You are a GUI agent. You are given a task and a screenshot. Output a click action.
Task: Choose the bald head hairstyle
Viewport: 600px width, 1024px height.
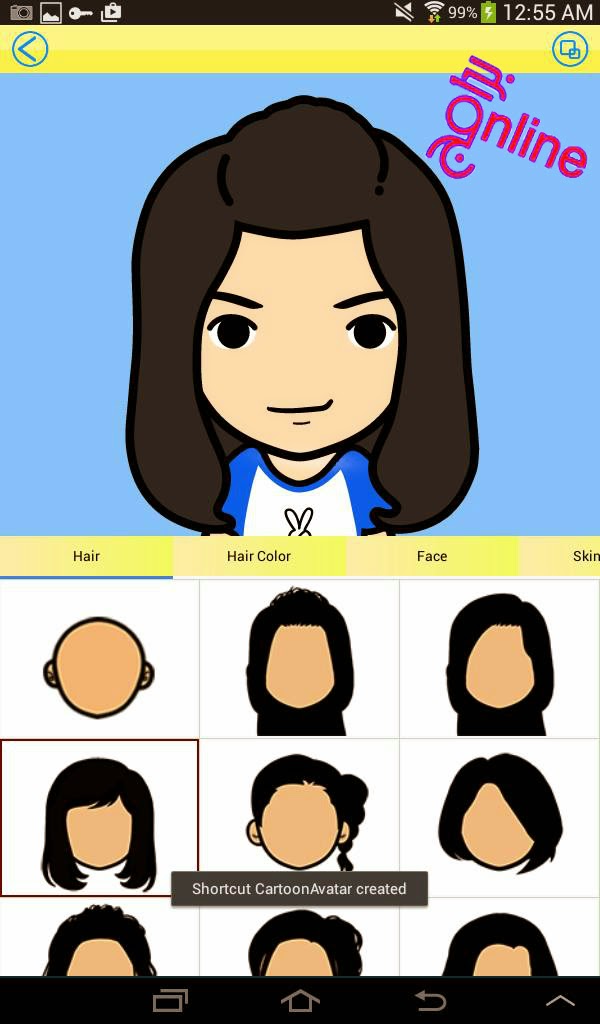click(99, 659)
